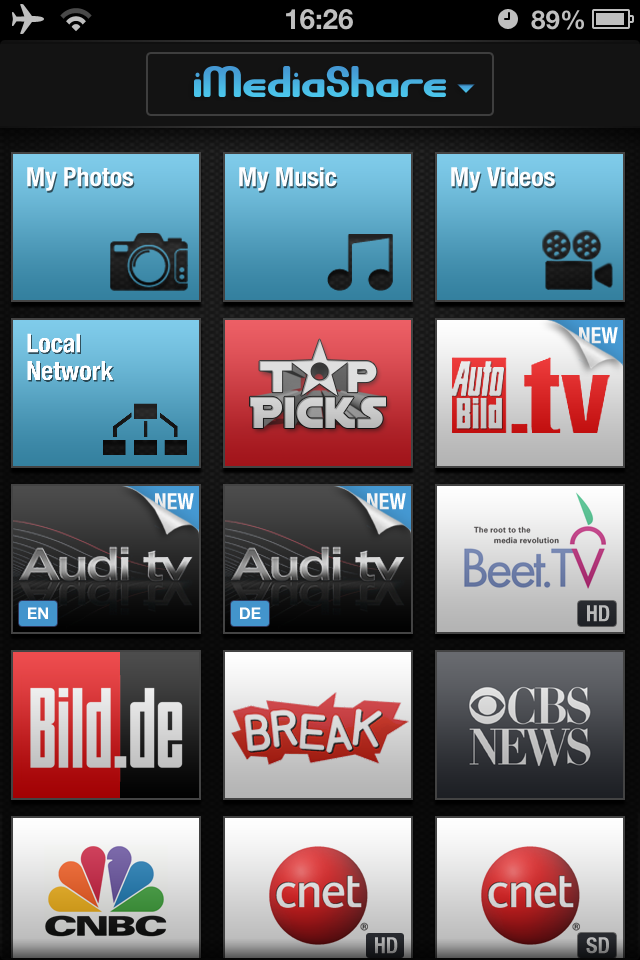Open Audi tv with the EN badge

(106, 559)
